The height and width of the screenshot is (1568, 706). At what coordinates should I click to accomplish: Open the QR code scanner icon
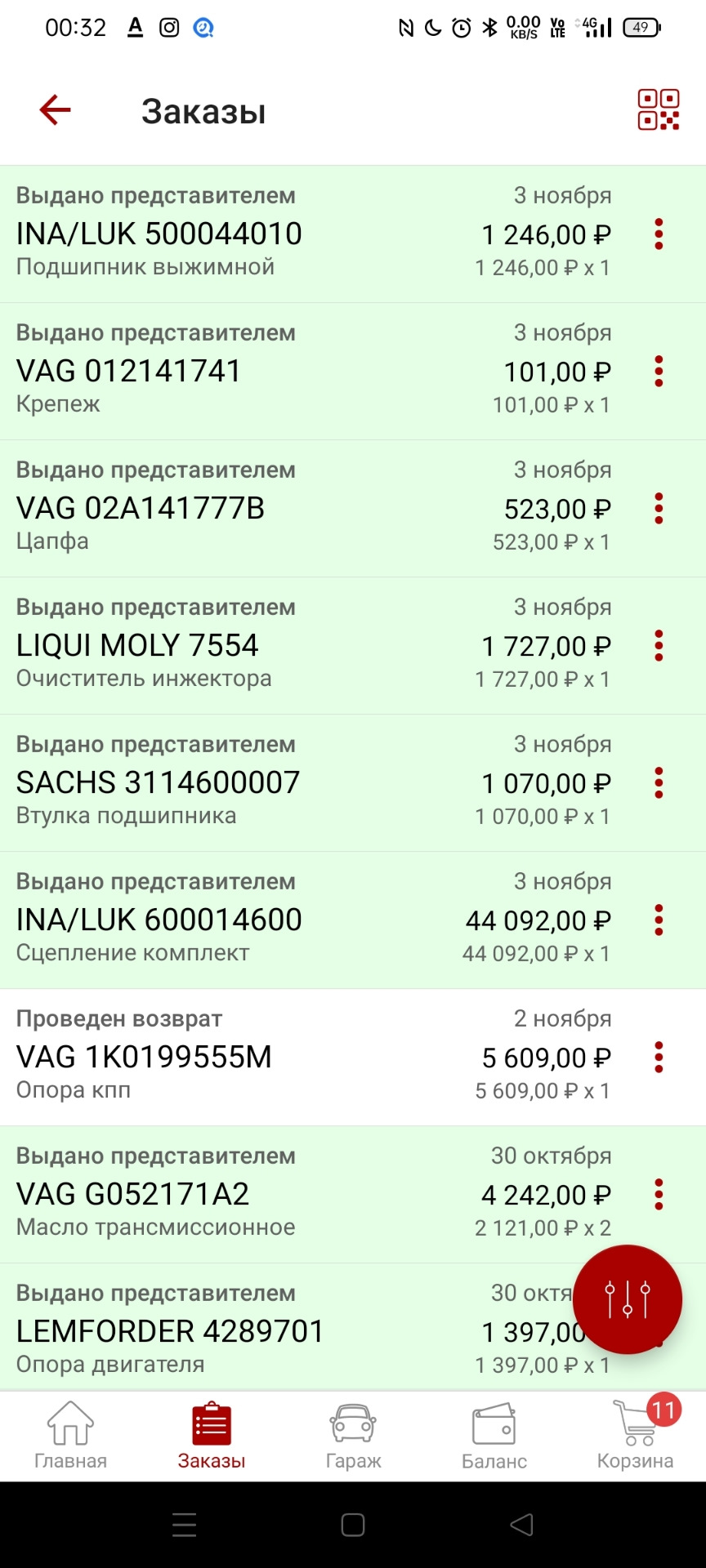[659, 111]
